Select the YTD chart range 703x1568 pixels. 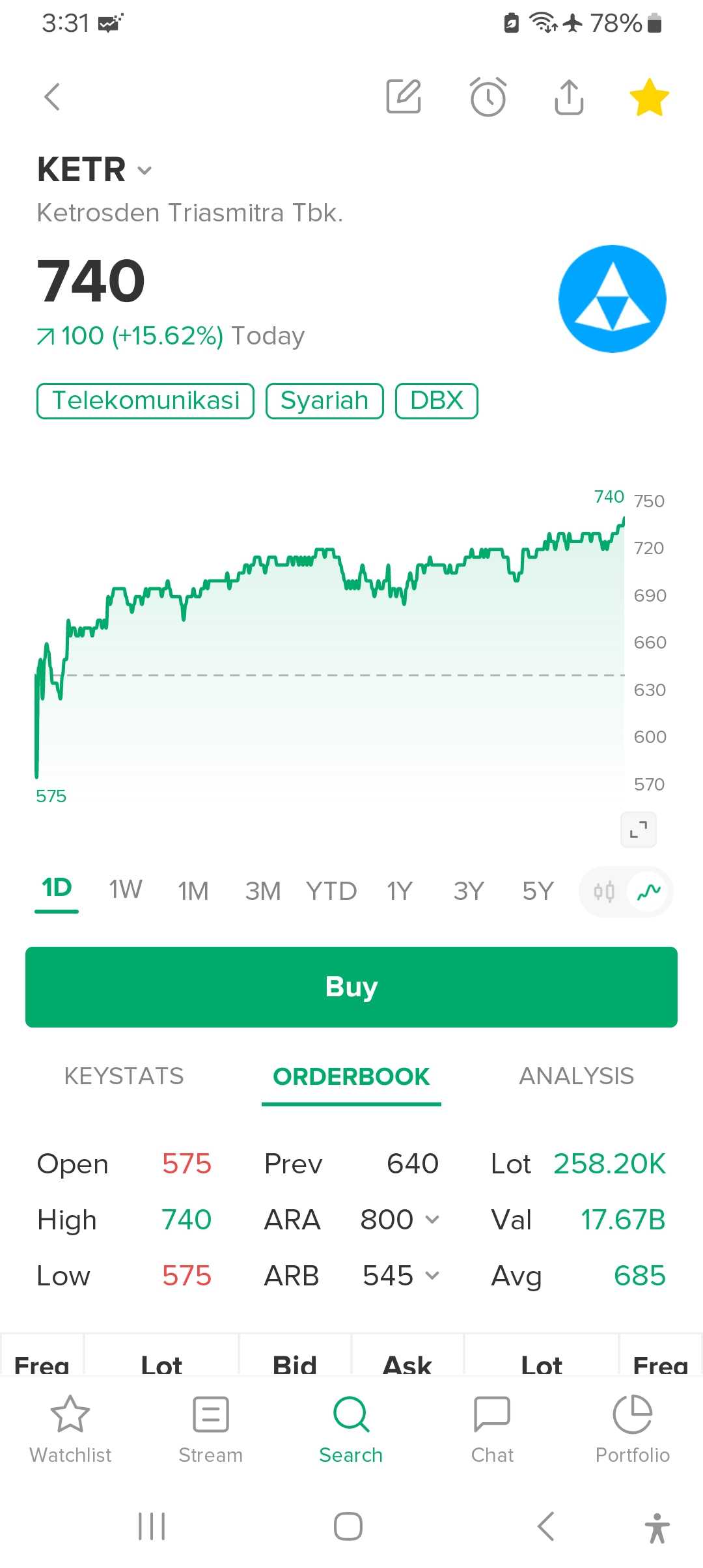point(331,891)
